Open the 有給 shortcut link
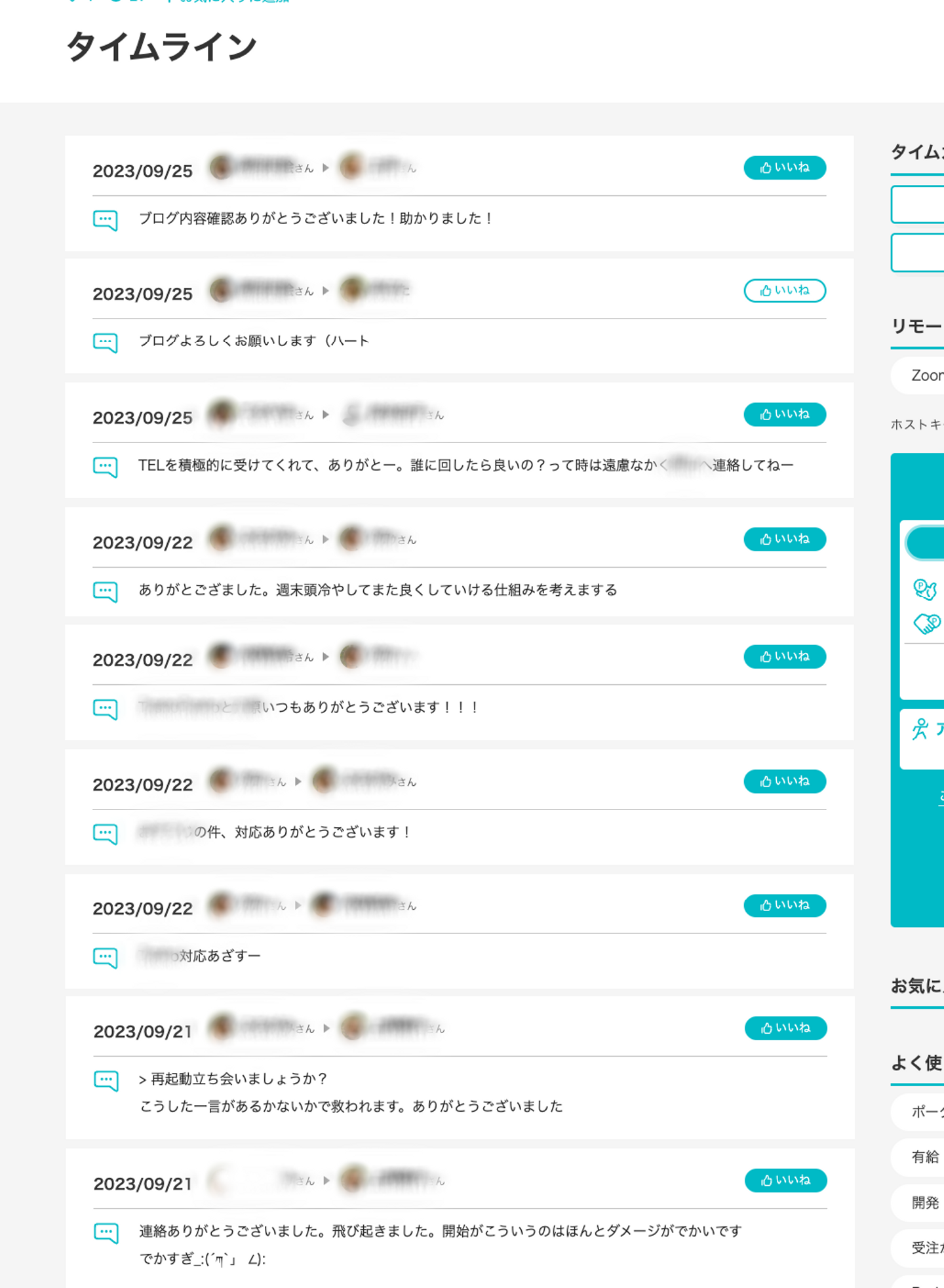 click(x=924, y=1157)
